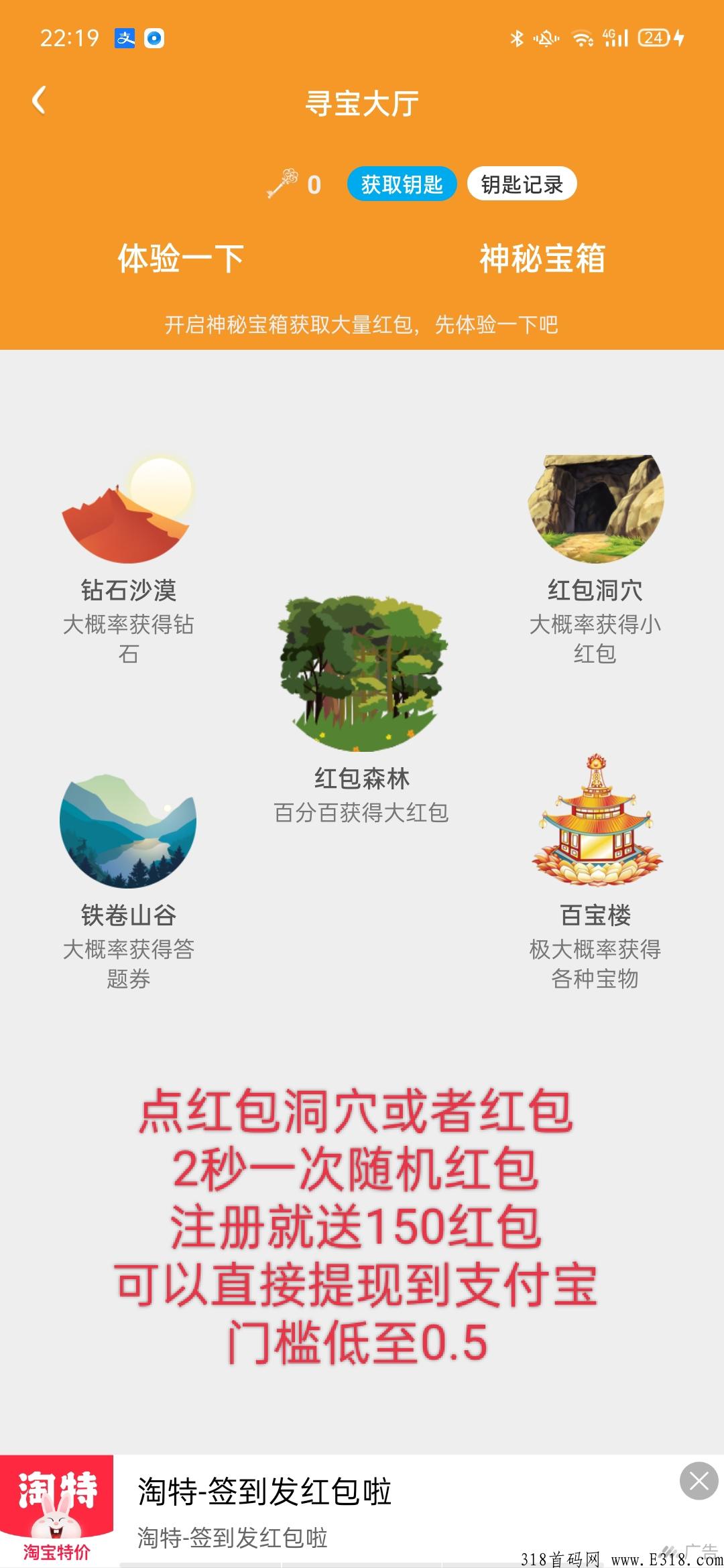
Task: Dismiss the 淘特 ad banner
Action: pyautogui.click(x=699, y=1480)
